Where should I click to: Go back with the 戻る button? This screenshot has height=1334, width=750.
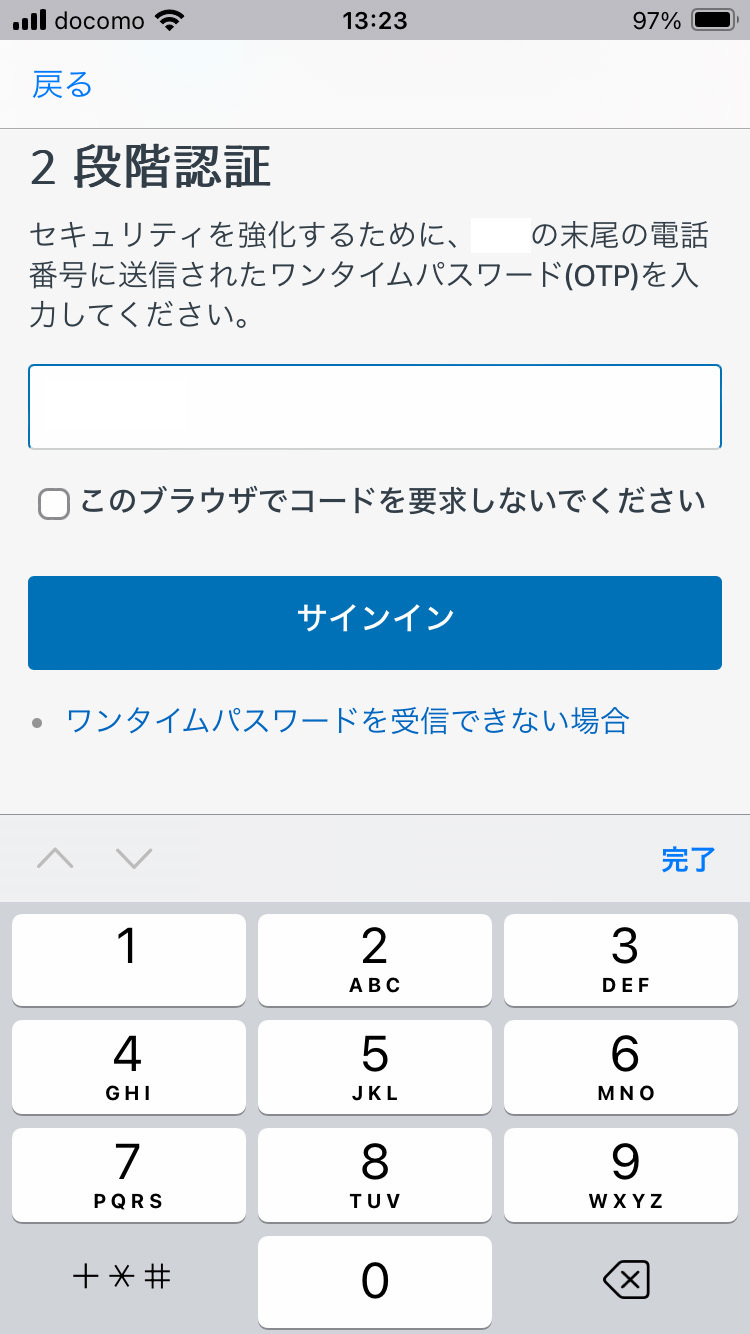tap(62, 85)
